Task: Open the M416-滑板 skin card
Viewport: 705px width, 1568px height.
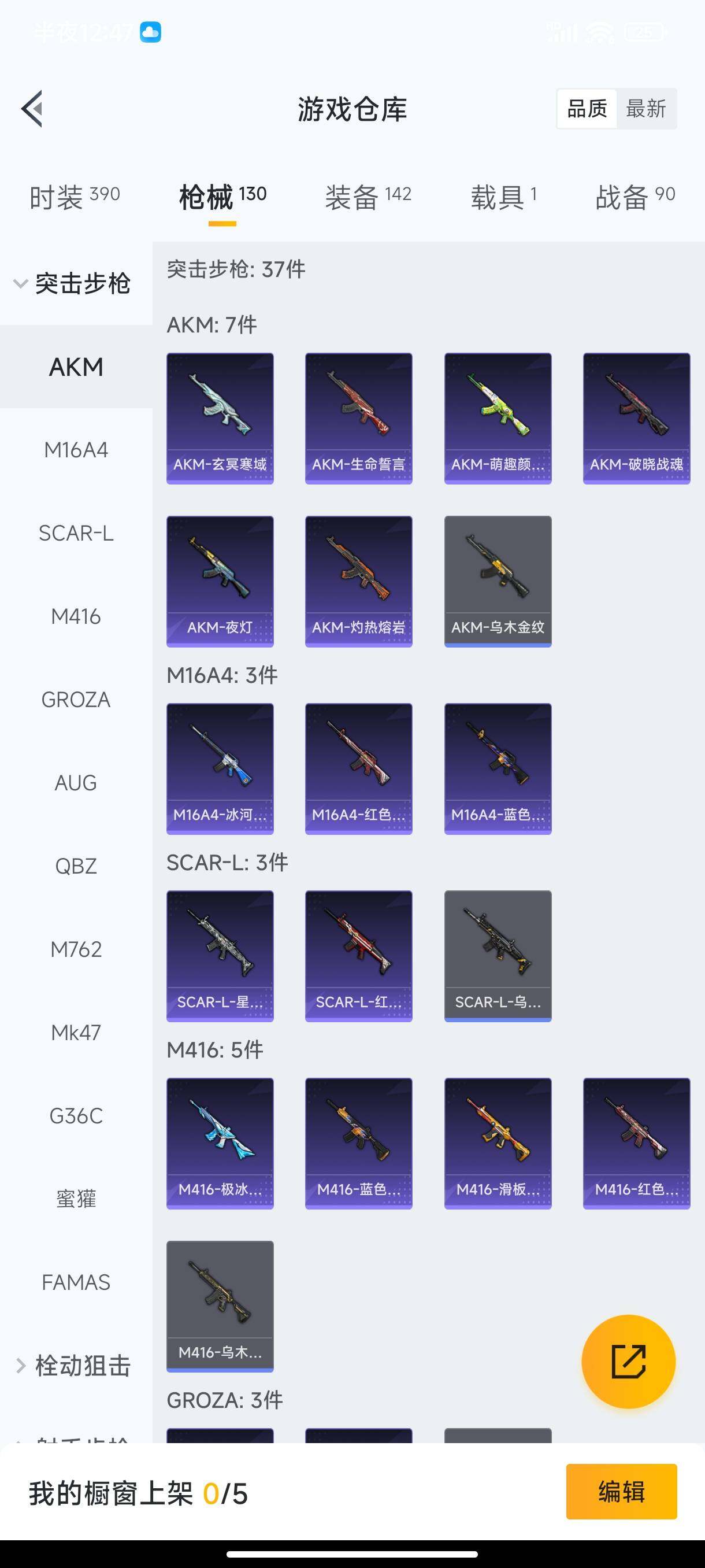Action: click(498, 1143)
